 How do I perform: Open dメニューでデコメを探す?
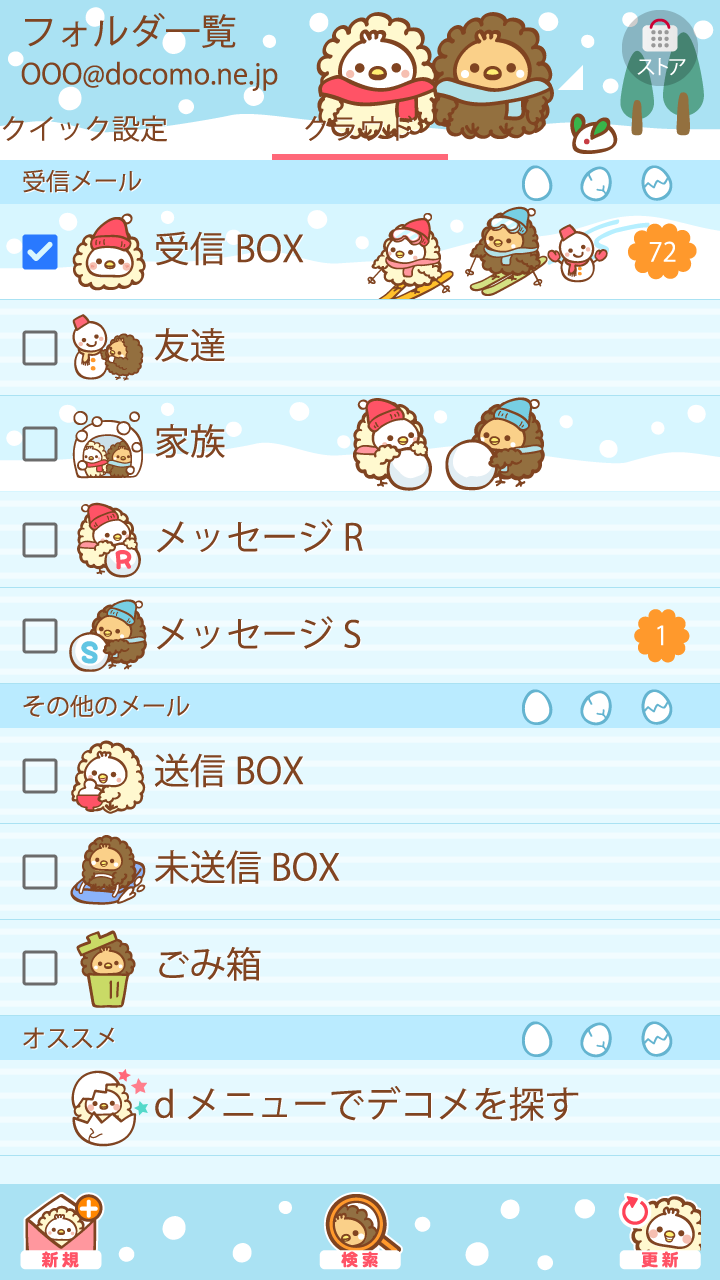[x=367, y=1105]
